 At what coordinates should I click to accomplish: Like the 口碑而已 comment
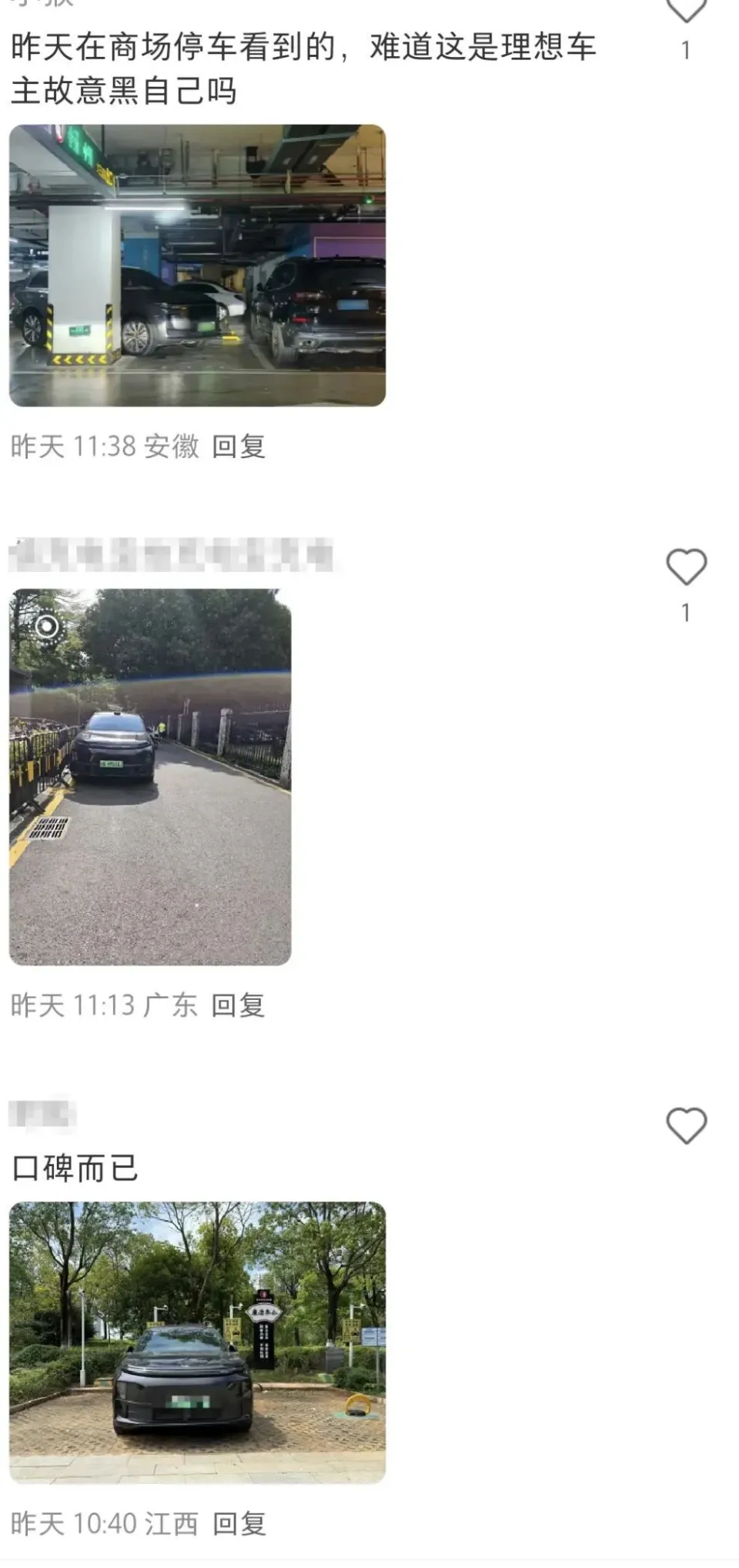coord(685,1126)
